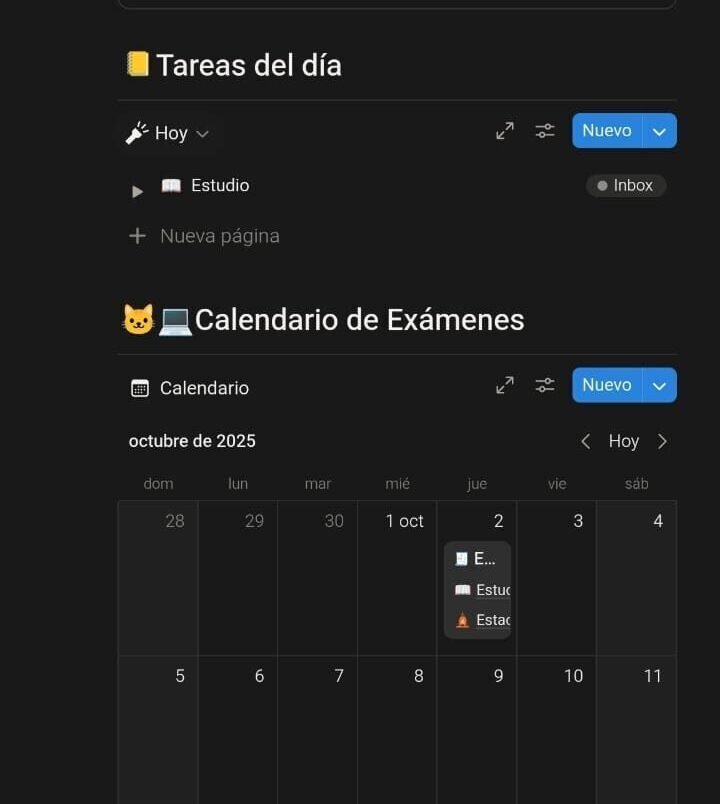The width and height of the screenshot is (720, 804).
Task: Go to the next month
Action: 662,441
